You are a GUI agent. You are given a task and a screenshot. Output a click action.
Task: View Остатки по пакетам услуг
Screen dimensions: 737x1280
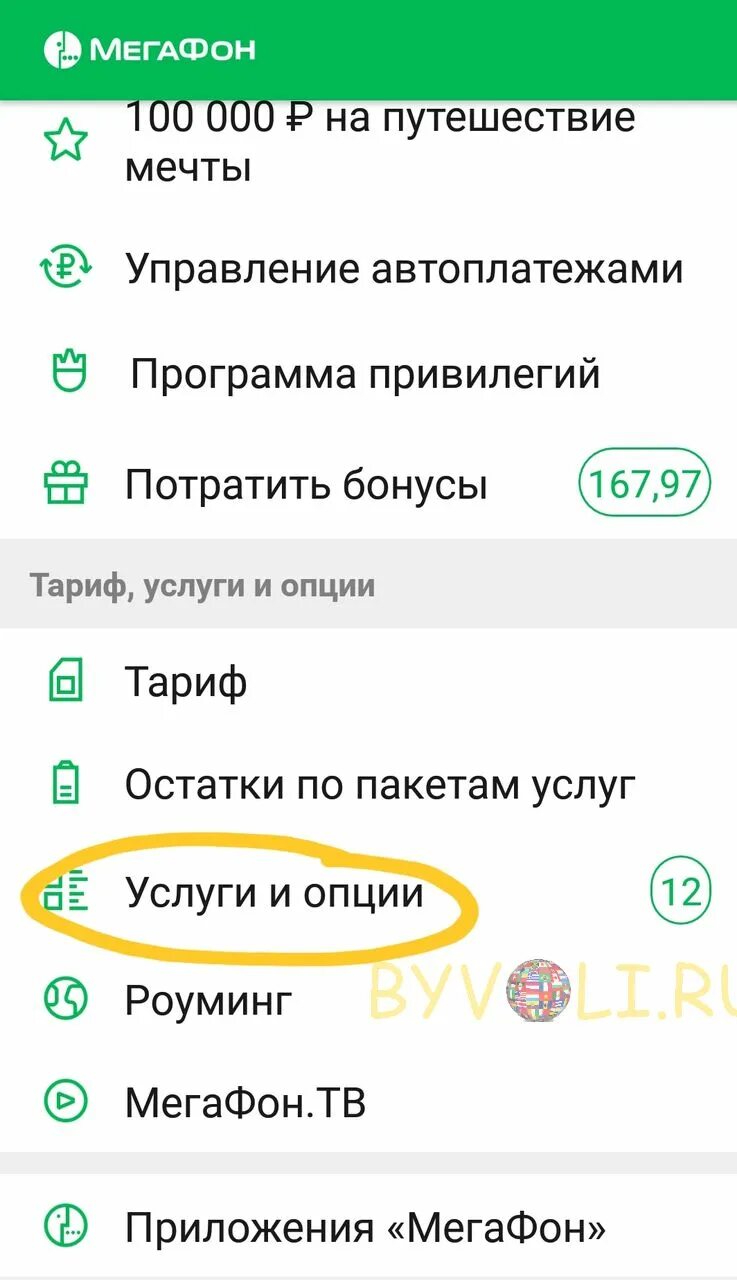(x=368, y=786)
